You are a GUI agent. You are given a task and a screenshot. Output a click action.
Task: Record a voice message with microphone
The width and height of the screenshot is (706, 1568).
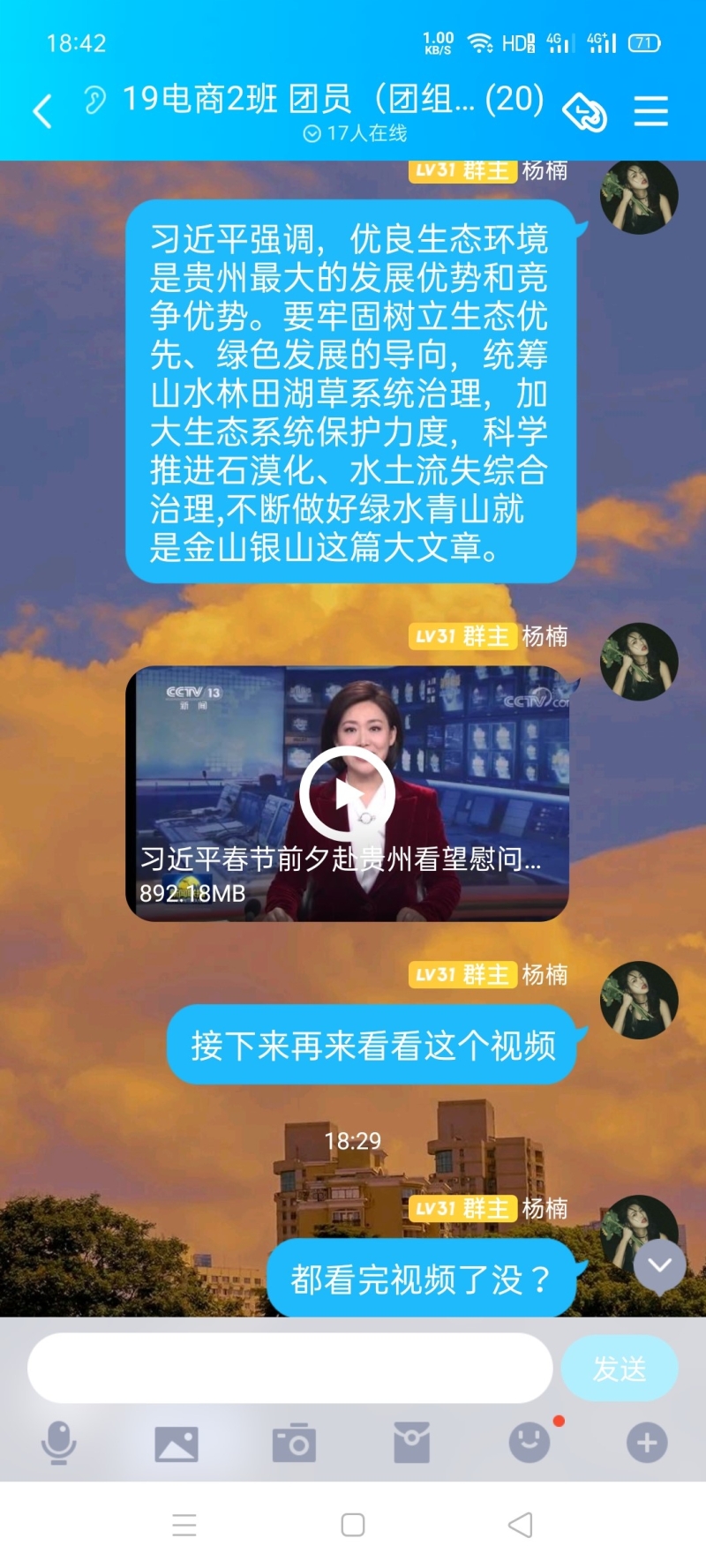(x=59, y=1443)
